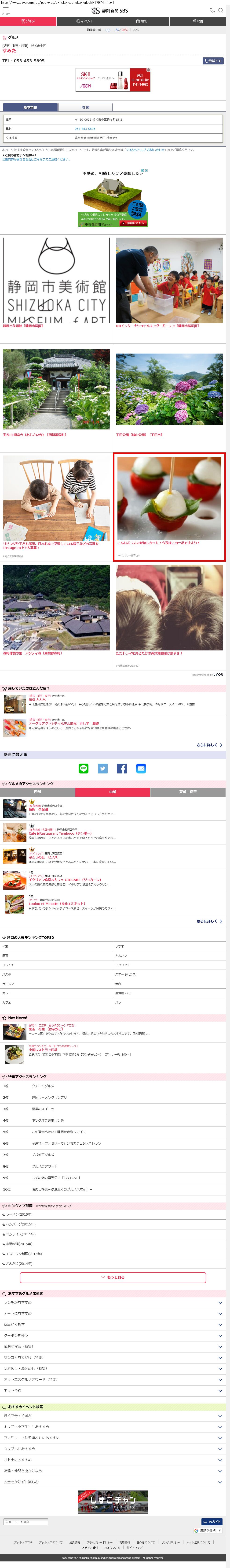Share this page on Facebook

pos(122,768)
